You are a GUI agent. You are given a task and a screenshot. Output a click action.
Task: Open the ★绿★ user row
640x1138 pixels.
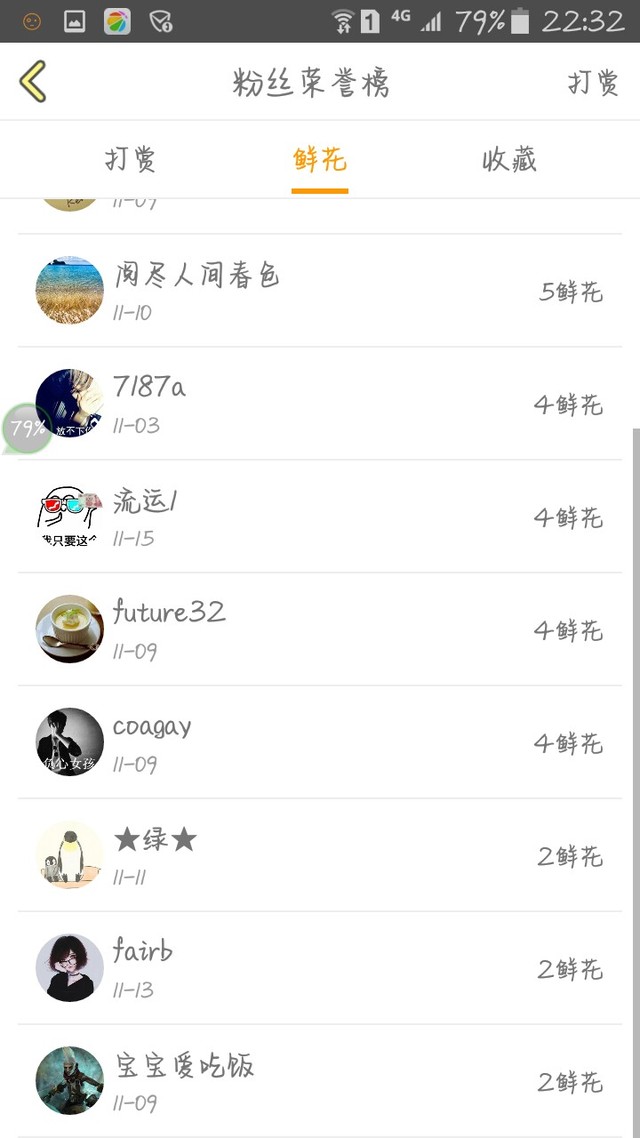click(320, 856)
